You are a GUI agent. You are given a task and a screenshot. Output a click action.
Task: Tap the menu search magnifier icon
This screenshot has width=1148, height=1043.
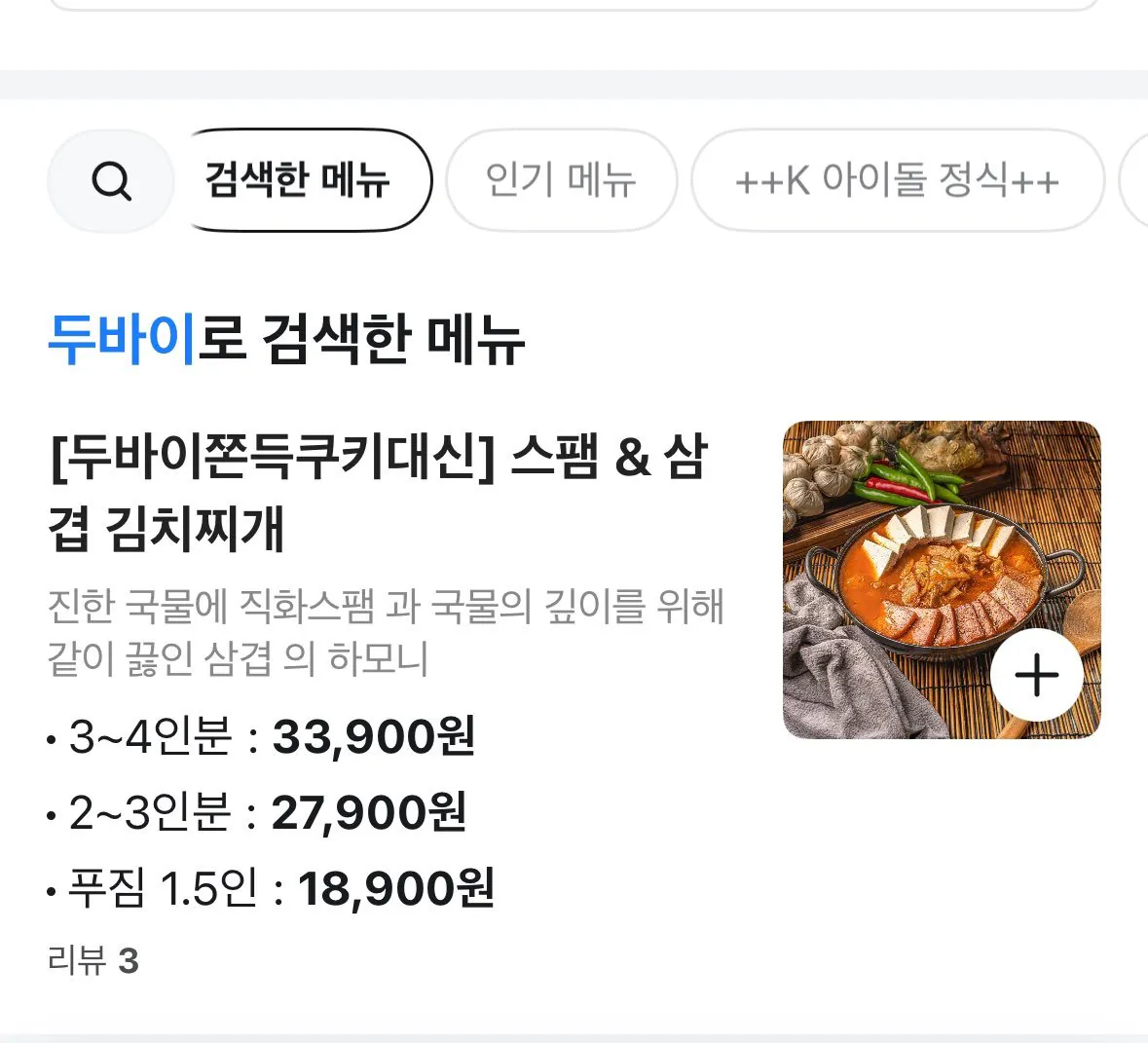point(111,181)
